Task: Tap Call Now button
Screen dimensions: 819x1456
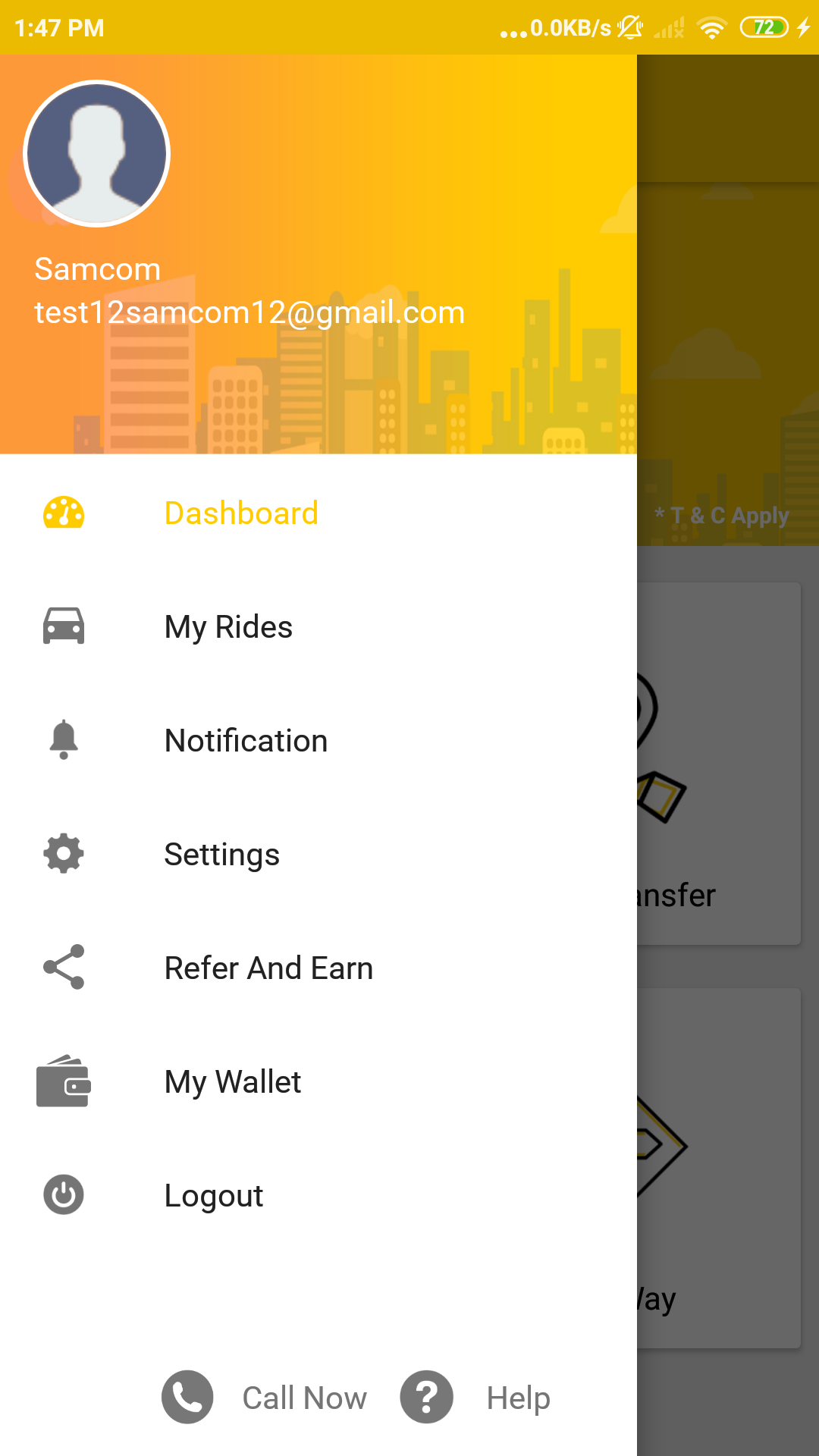Action: pos(265,1397)
